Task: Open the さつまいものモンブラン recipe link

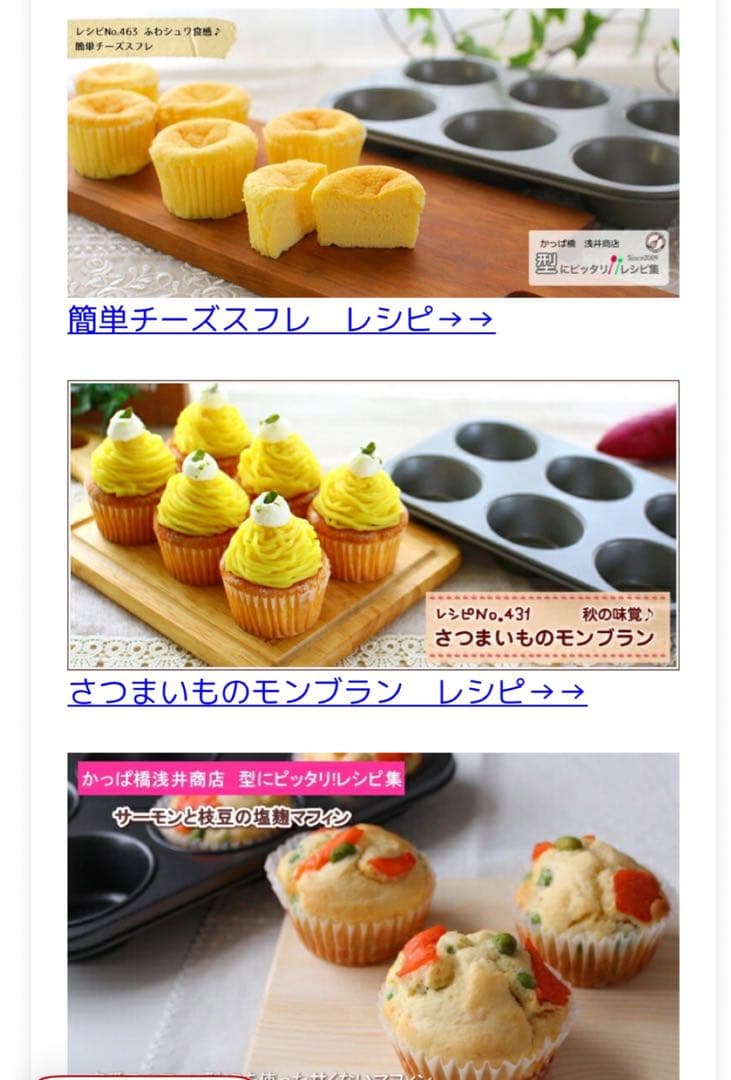Action: (327, 691)
